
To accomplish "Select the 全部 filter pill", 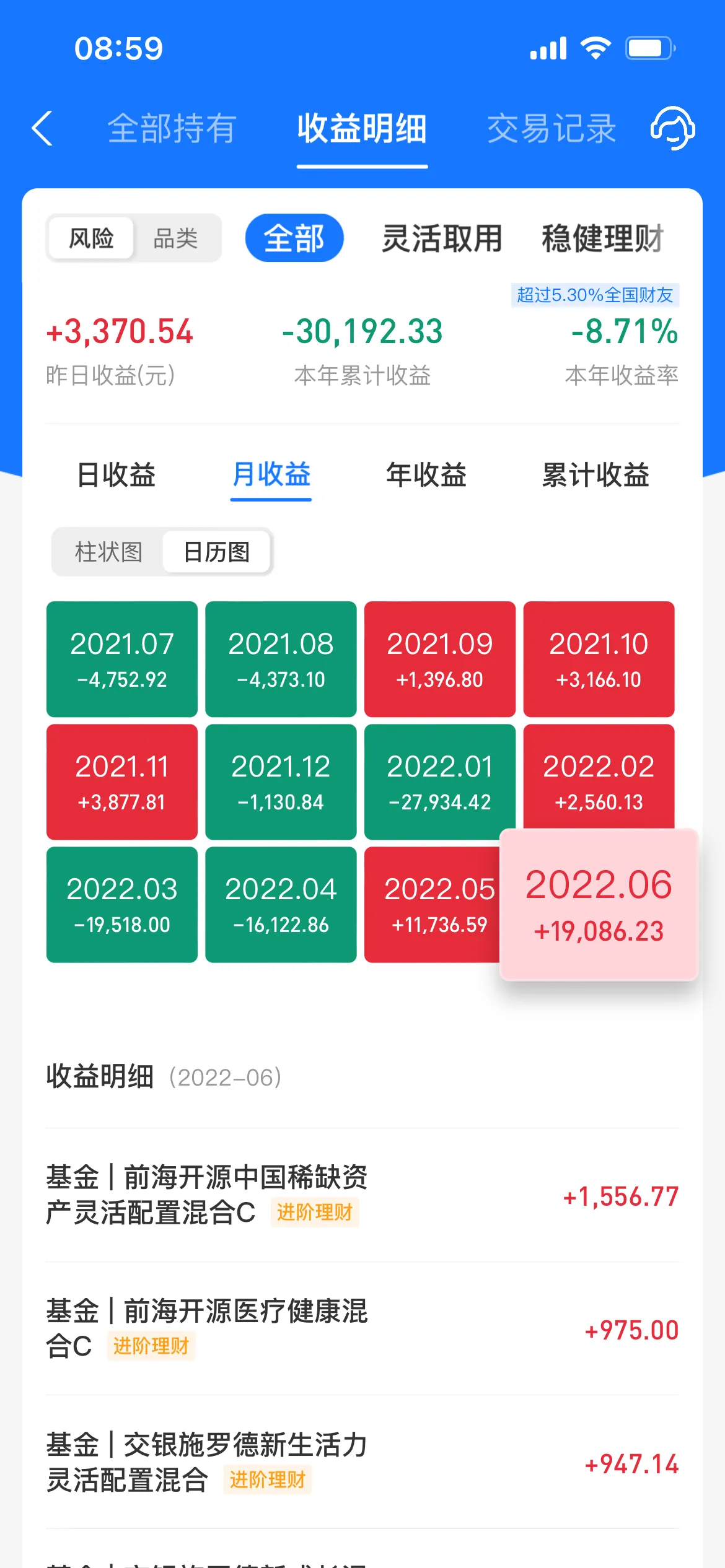I will point(295,238).
